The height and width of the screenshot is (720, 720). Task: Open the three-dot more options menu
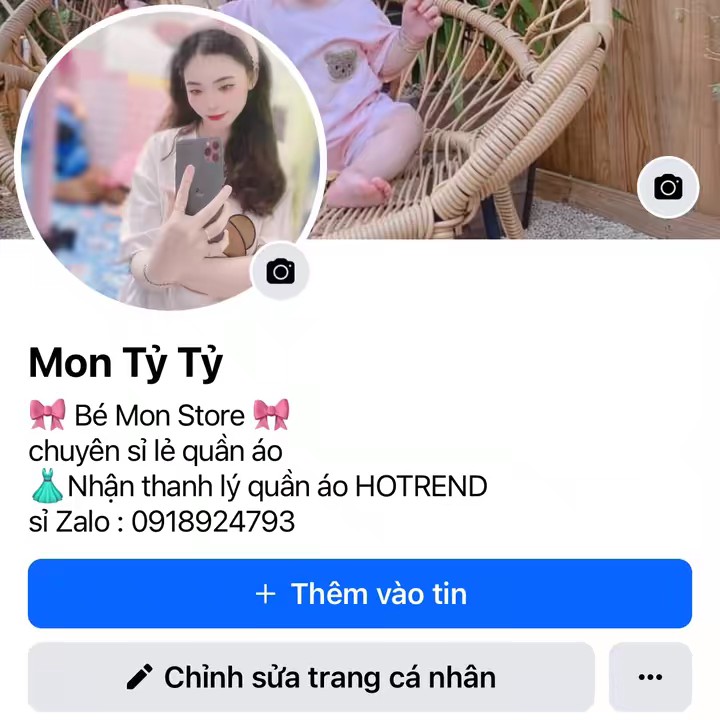(x=650, y=677)
